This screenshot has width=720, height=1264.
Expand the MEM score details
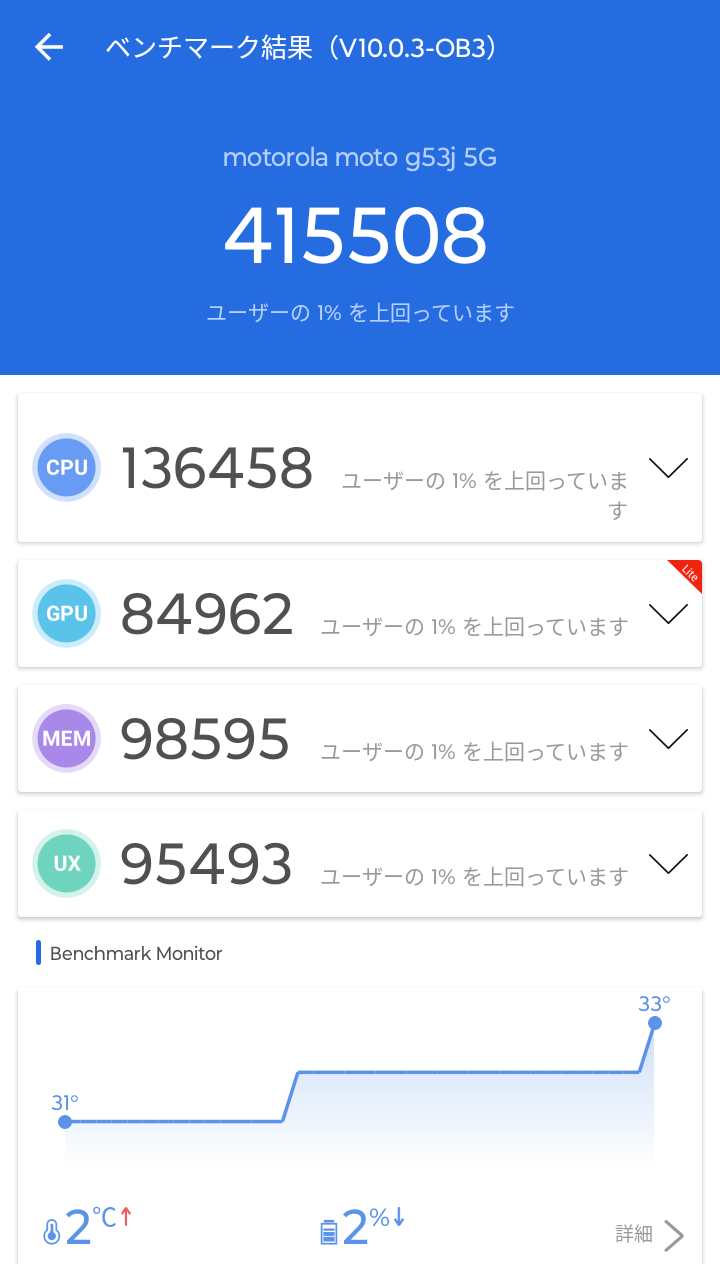[668, 738]
